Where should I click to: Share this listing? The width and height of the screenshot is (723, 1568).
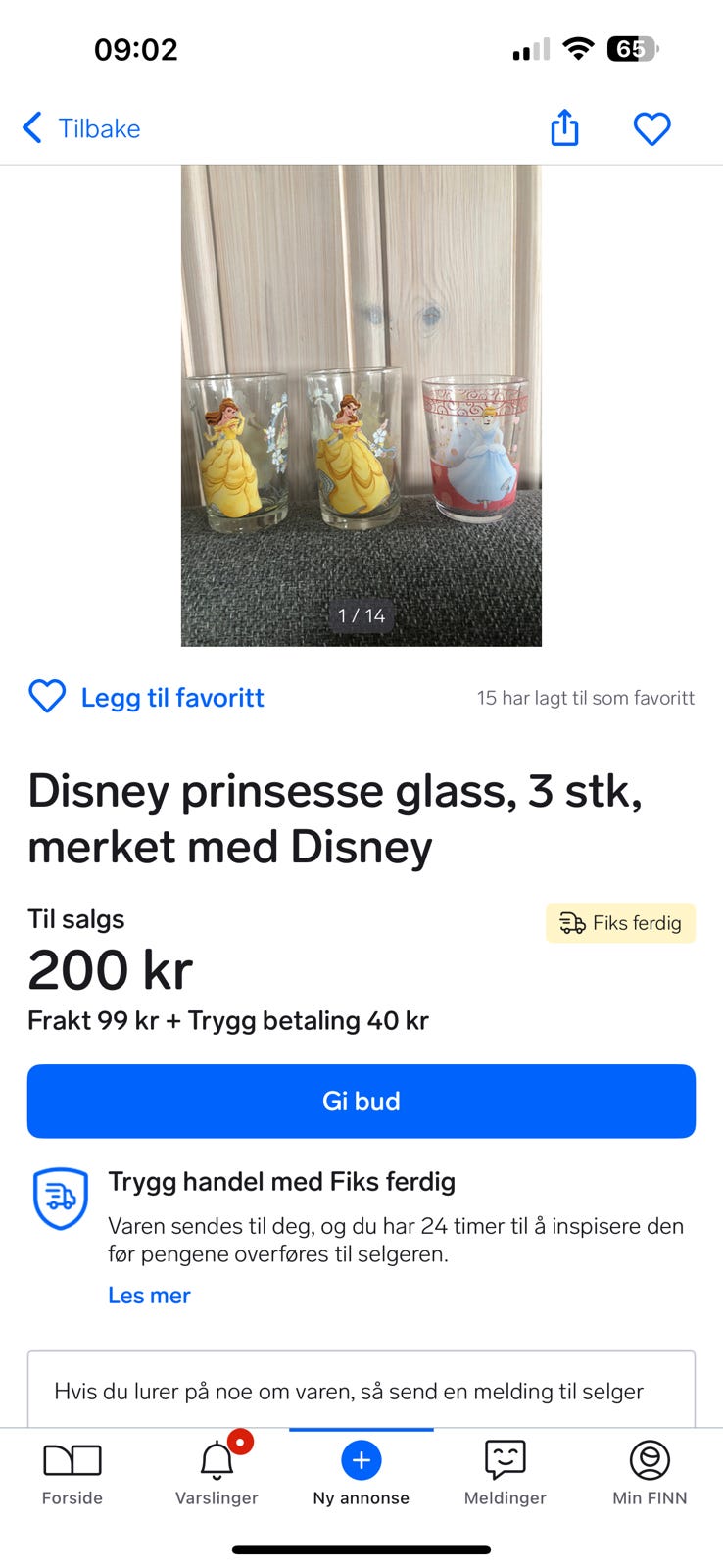[564, 128]
